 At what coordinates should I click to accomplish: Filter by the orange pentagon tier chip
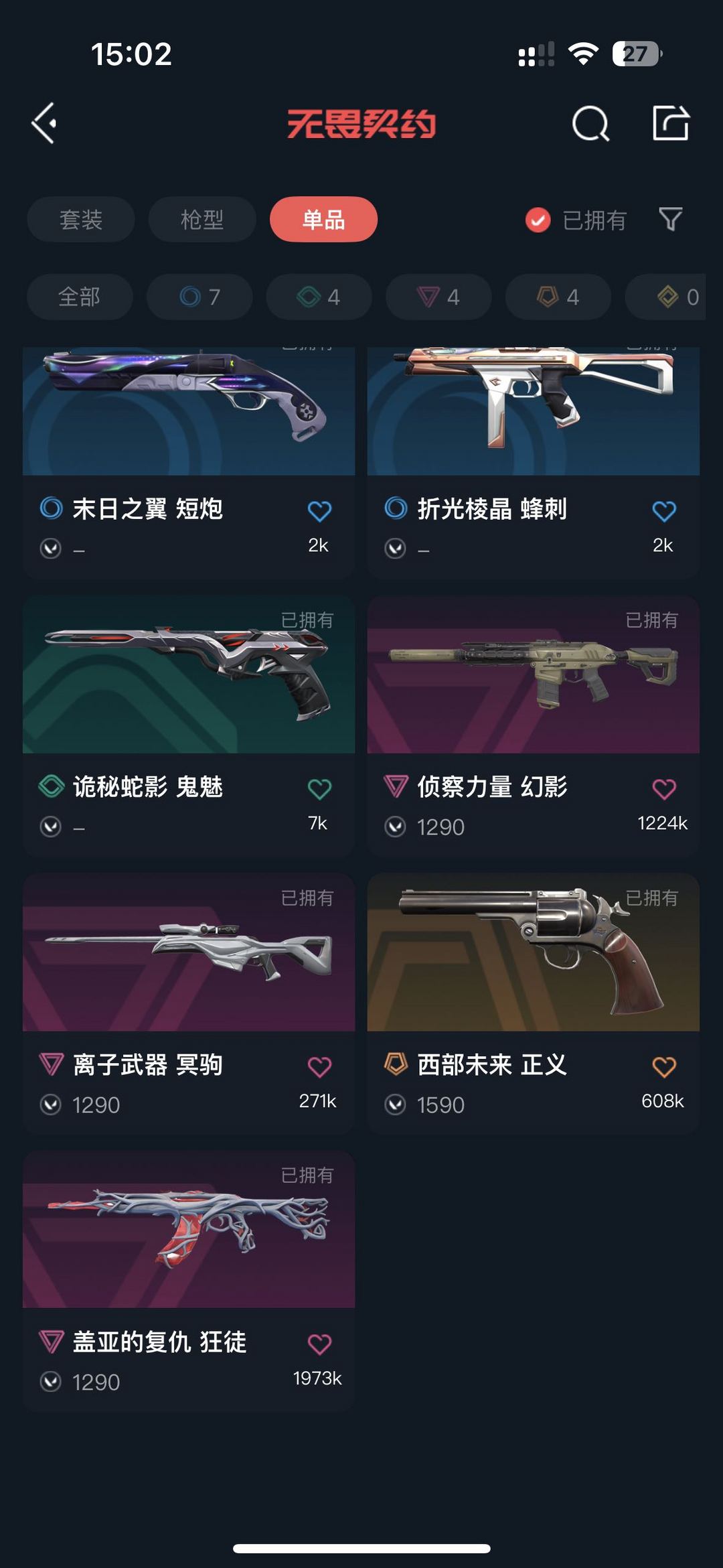pos(558,297)
